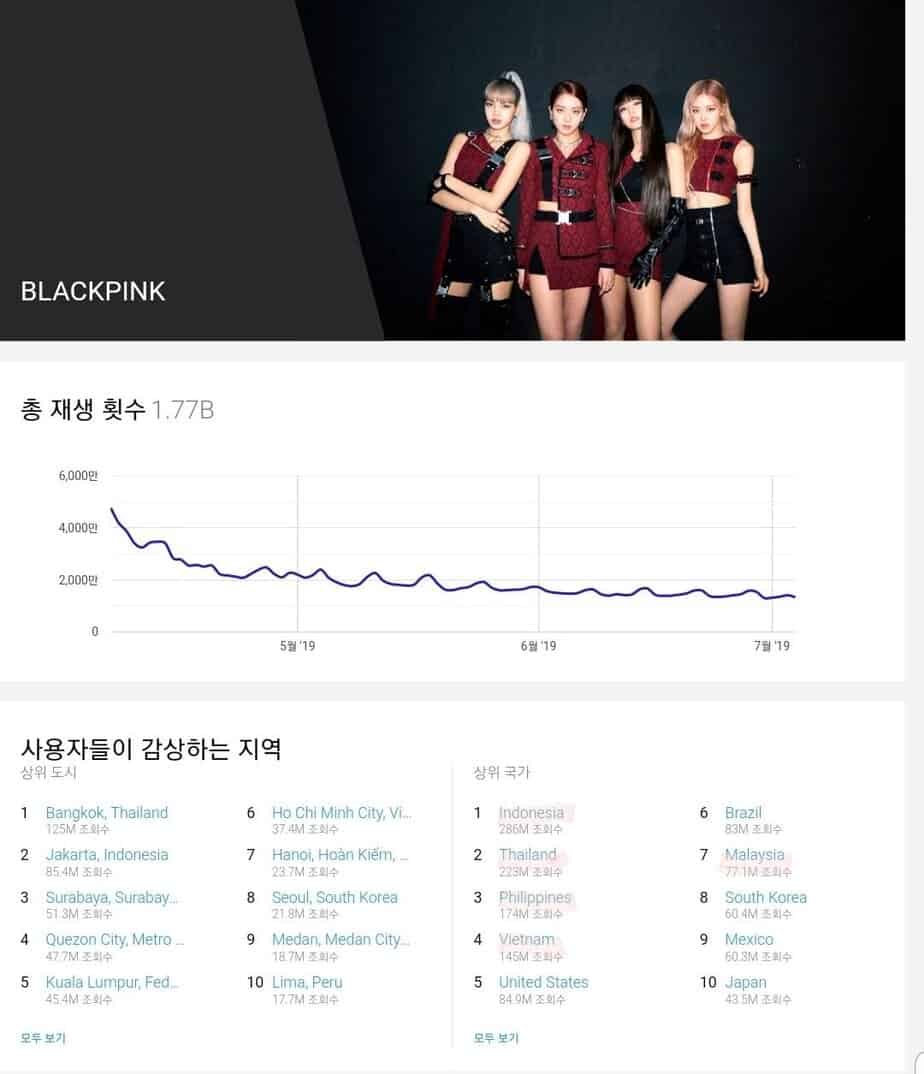Open Indonesia in top countries
This screenshot has height=1074, width=924.
coord(531,813)
